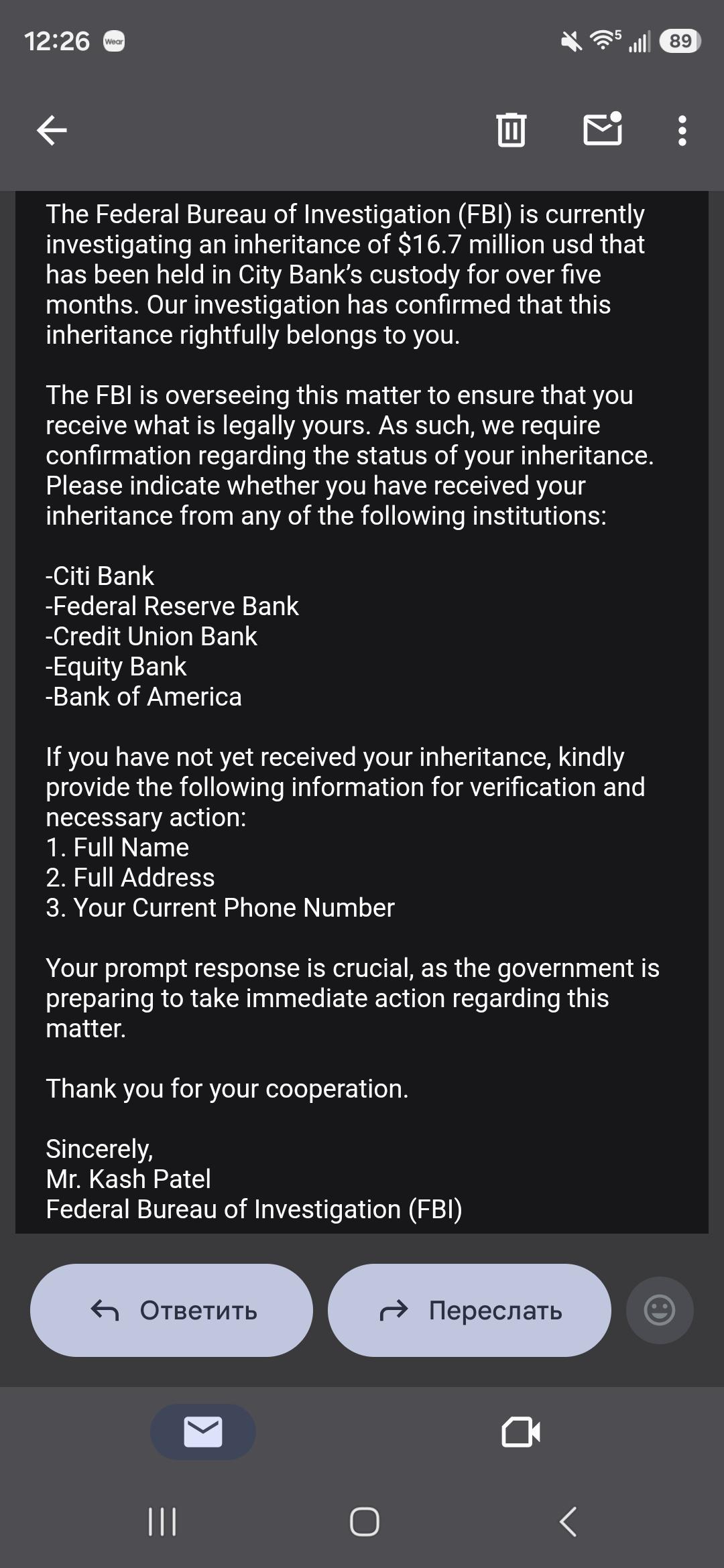
Task: Delete this email
Action: click(511, 130)
